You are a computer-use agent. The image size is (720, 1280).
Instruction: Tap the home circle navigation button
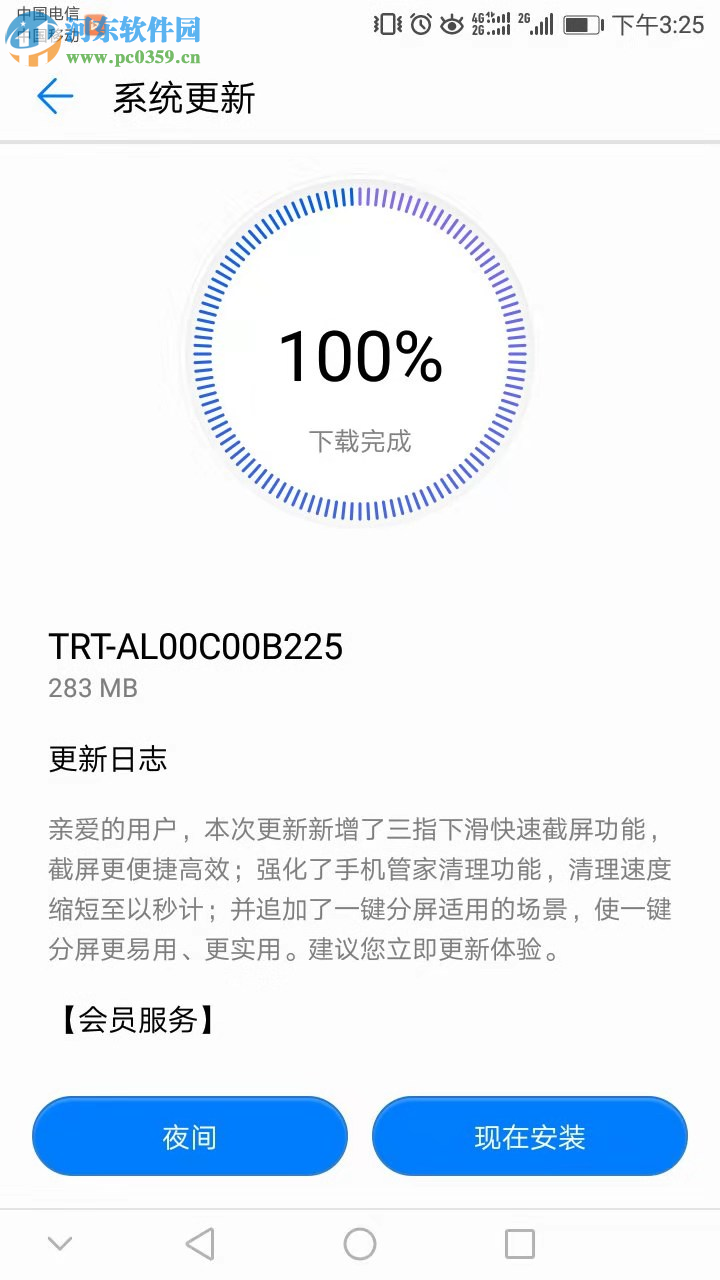(360, 1243)
